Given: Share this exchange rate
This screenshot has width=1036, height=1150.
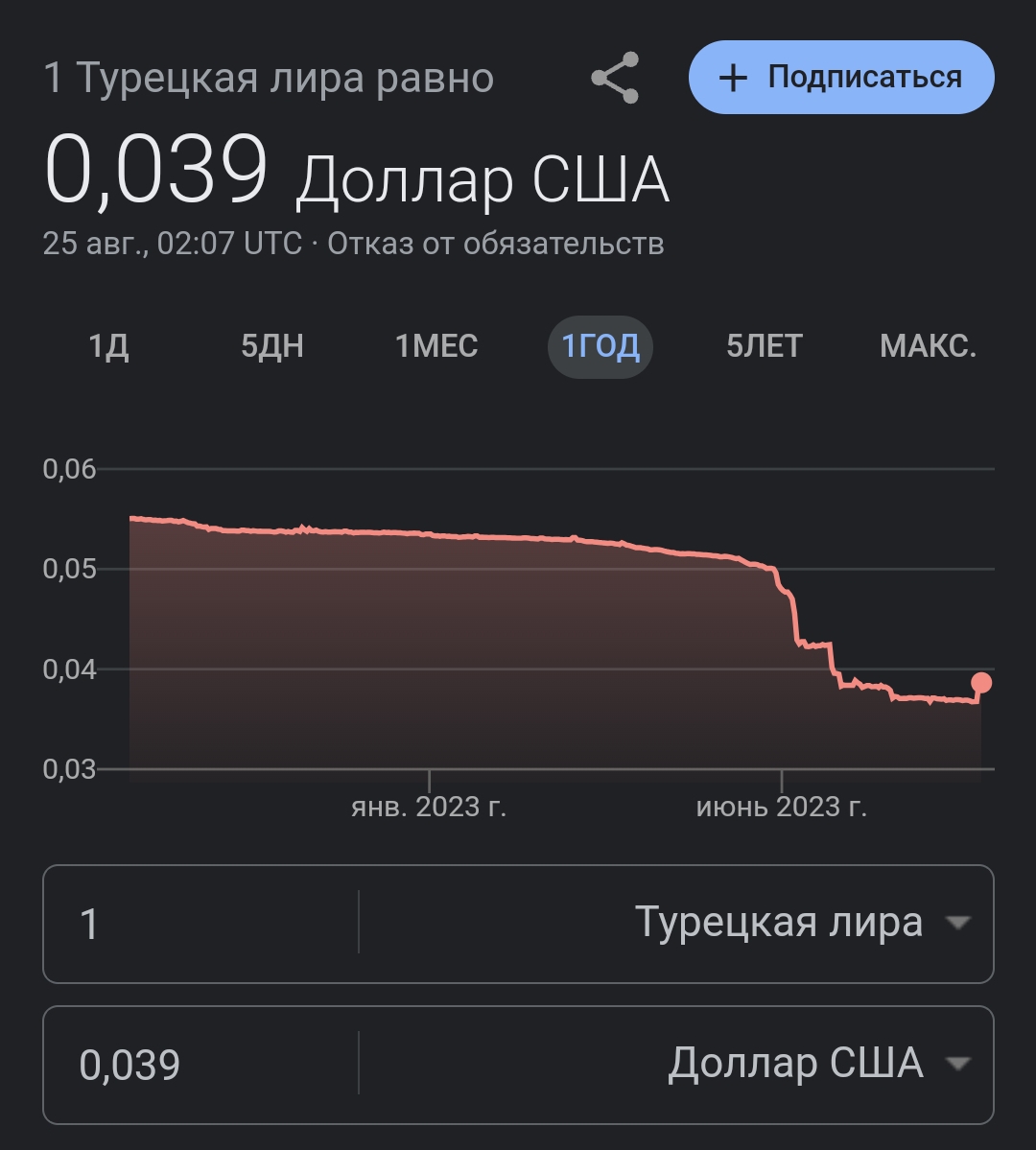Looking at the screenshot, I should point(615,78).
